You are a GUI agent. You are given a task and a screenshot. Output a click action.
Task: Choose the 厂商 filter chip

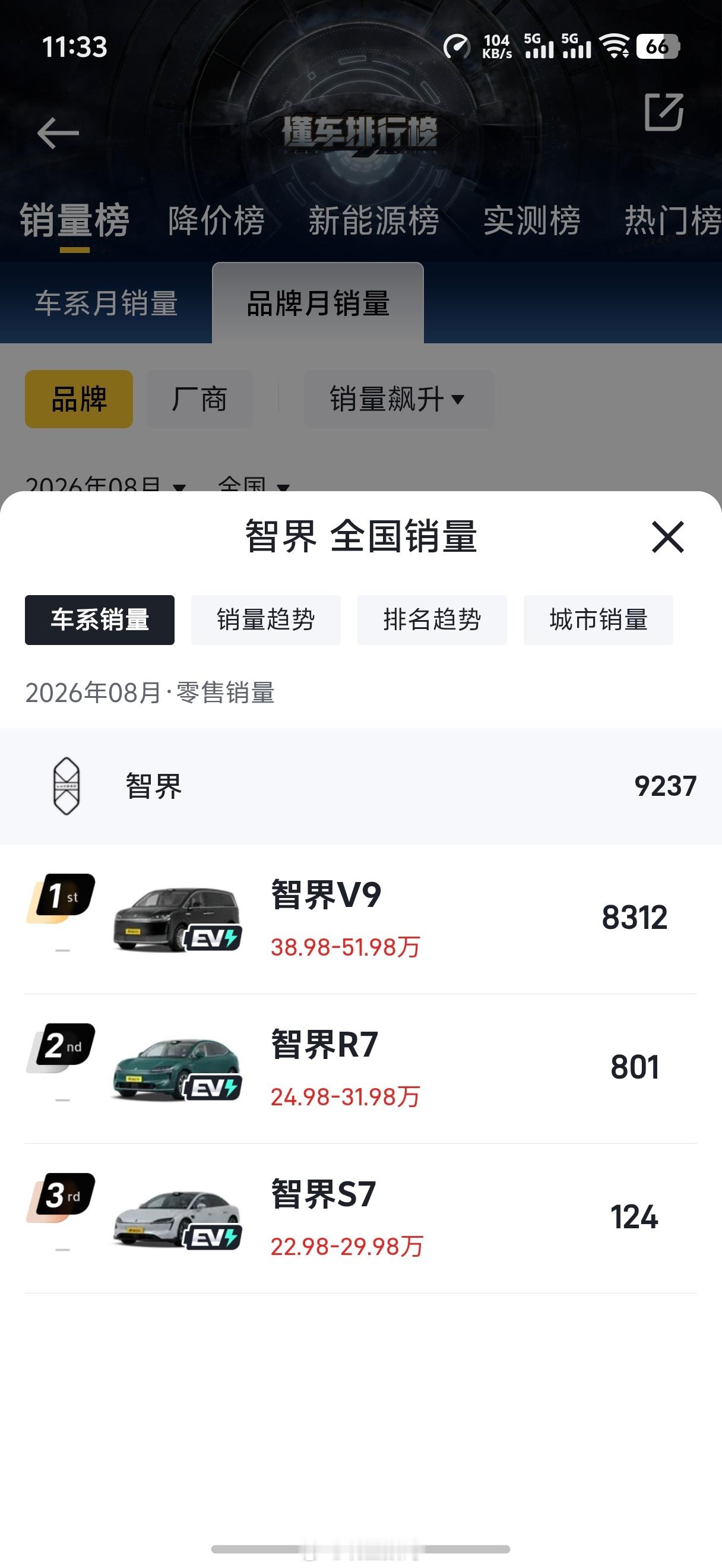(x=199, y=399)
